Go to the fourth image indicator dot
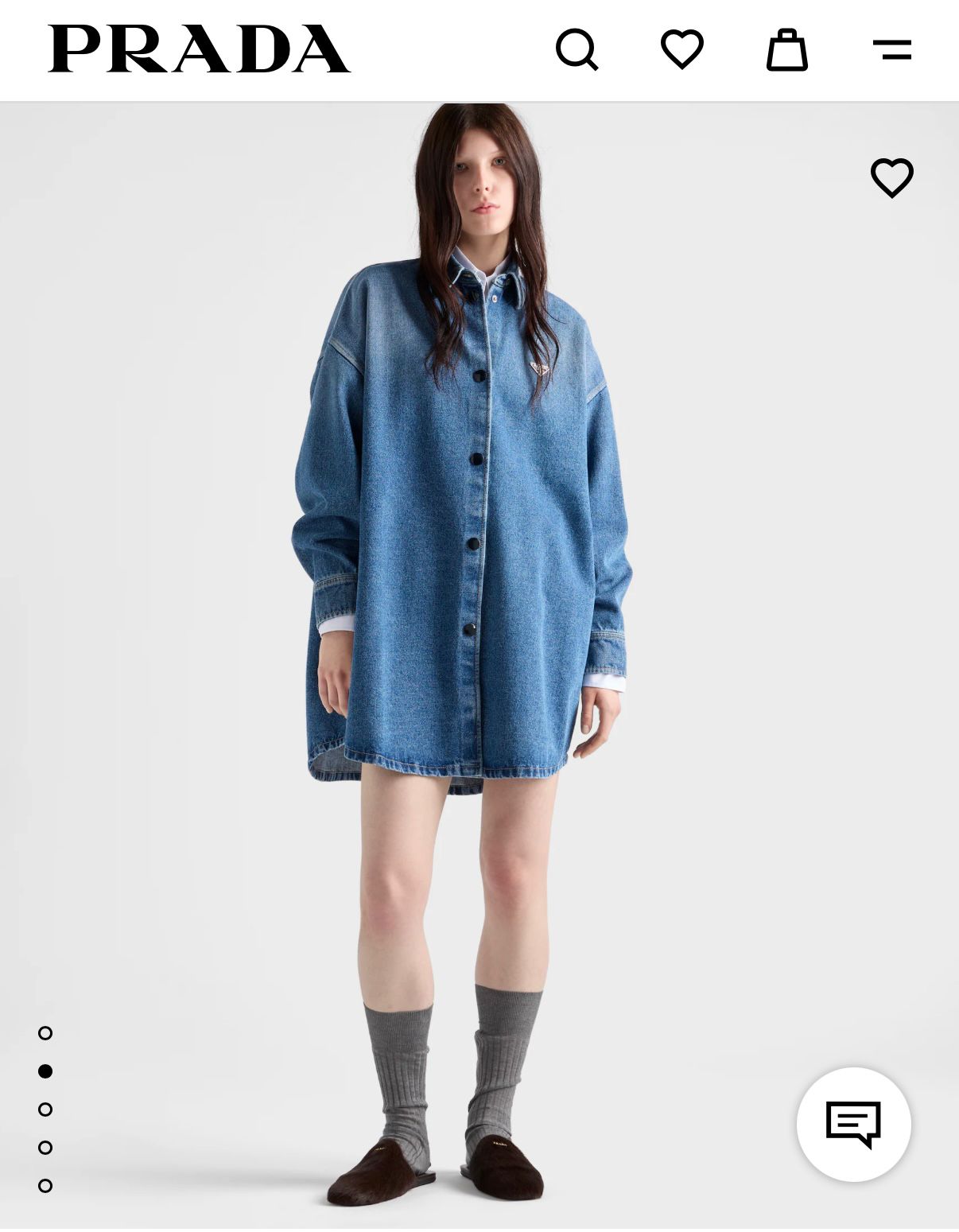959x1232 pixels. [x=45, y=1148]
